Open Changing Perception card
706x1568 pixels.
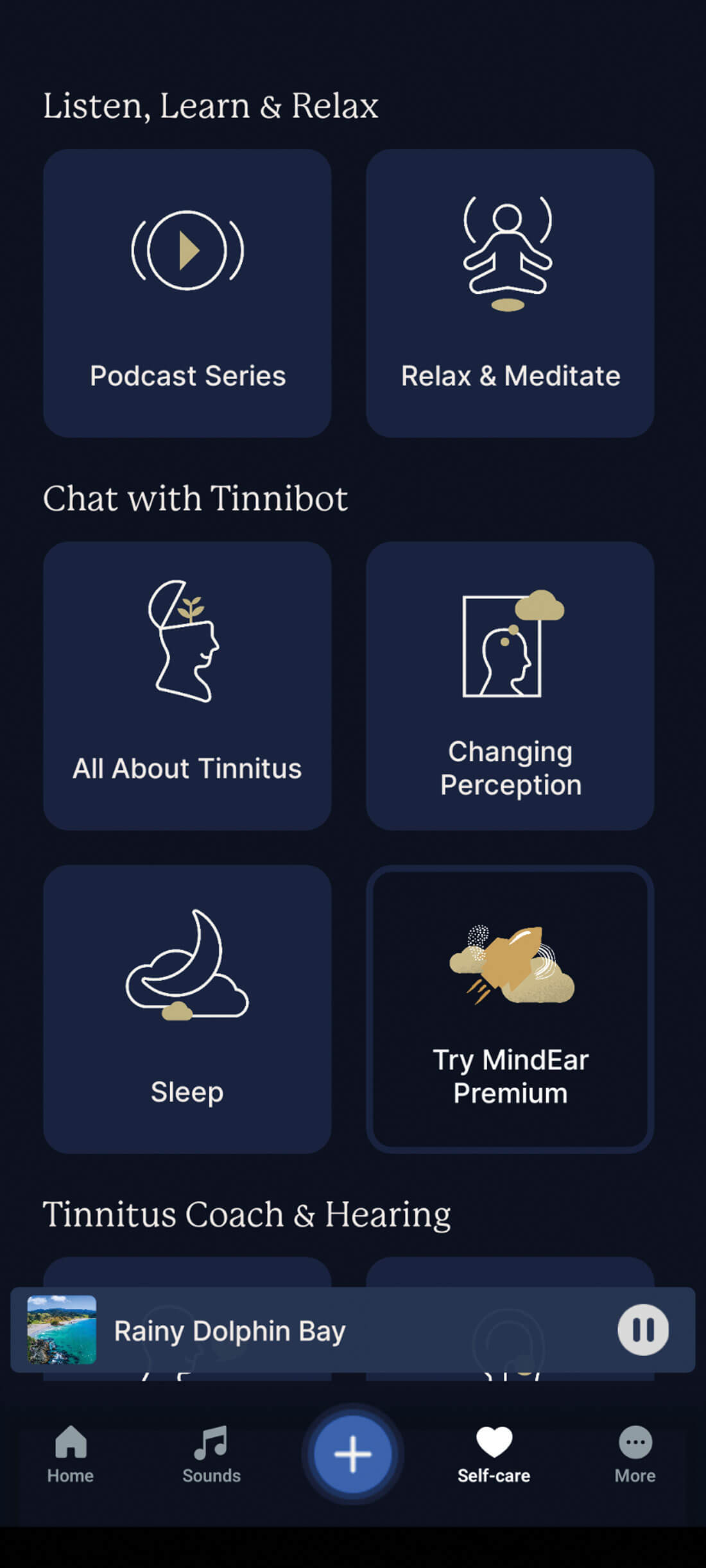click(510, 685)
